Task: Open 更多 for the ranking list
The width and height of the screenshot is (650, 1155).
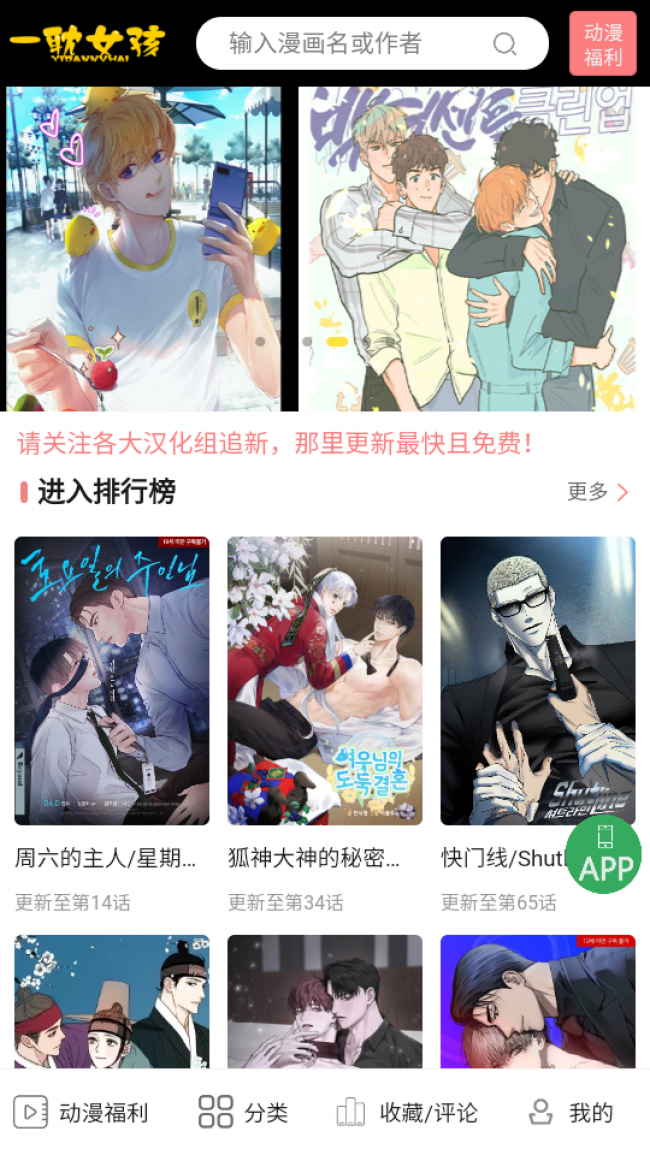Action: 598,492
